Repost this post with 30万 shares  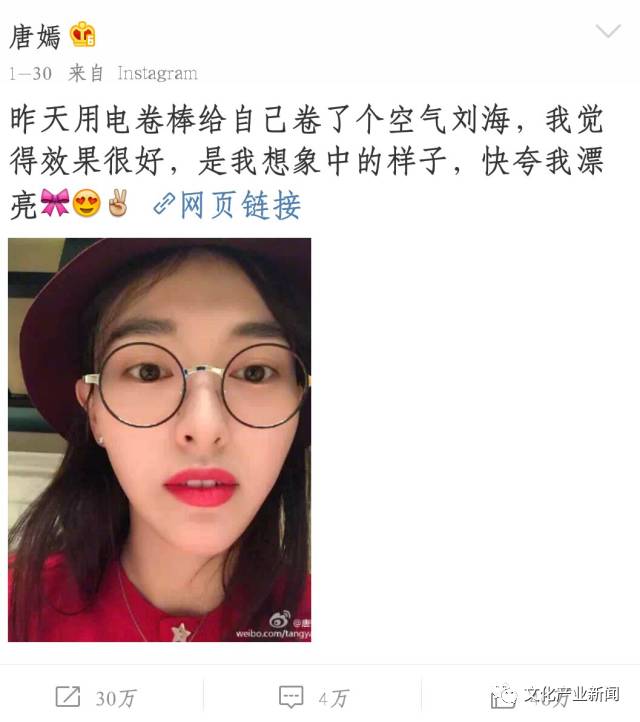(97, 697)
